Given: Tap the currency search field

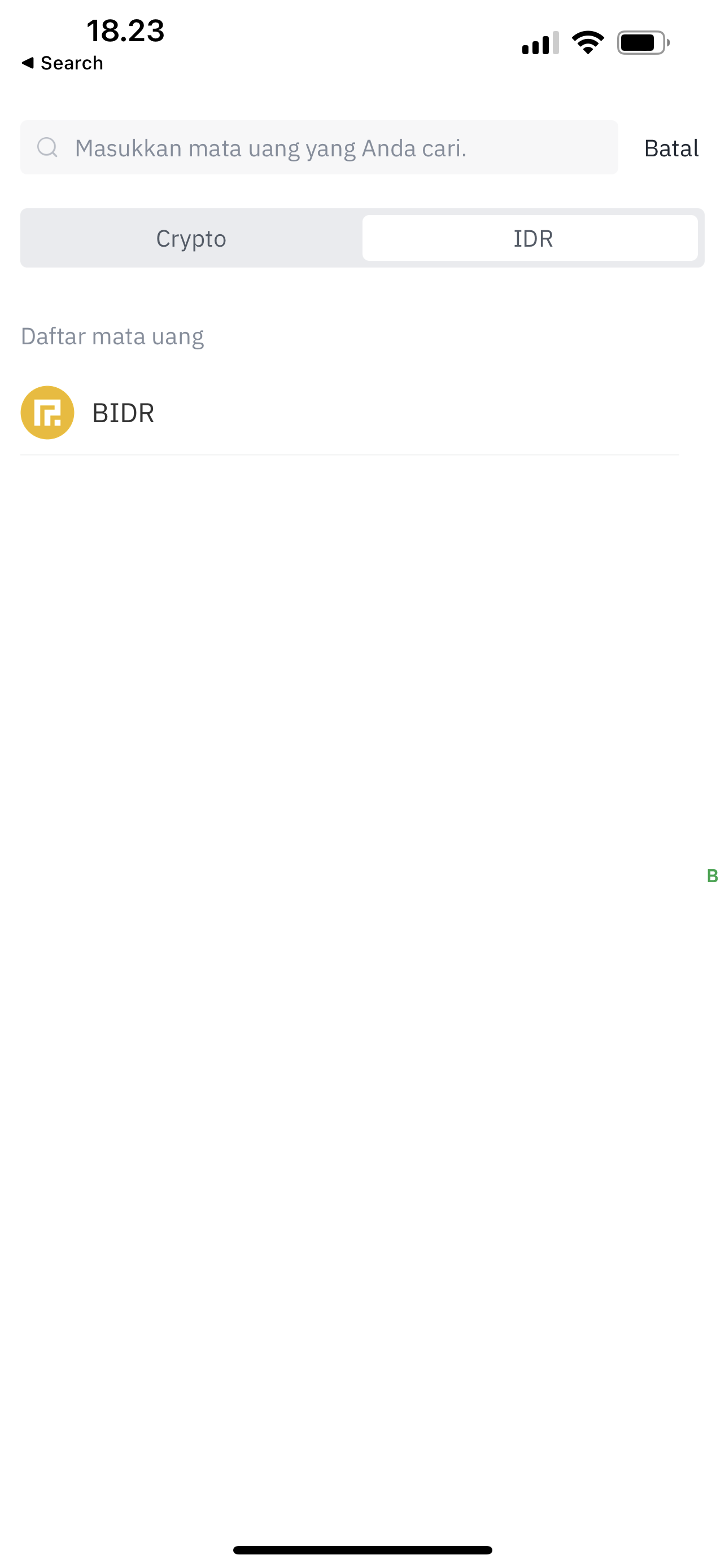Looking at the screenshot, I should tap(319, 147).
